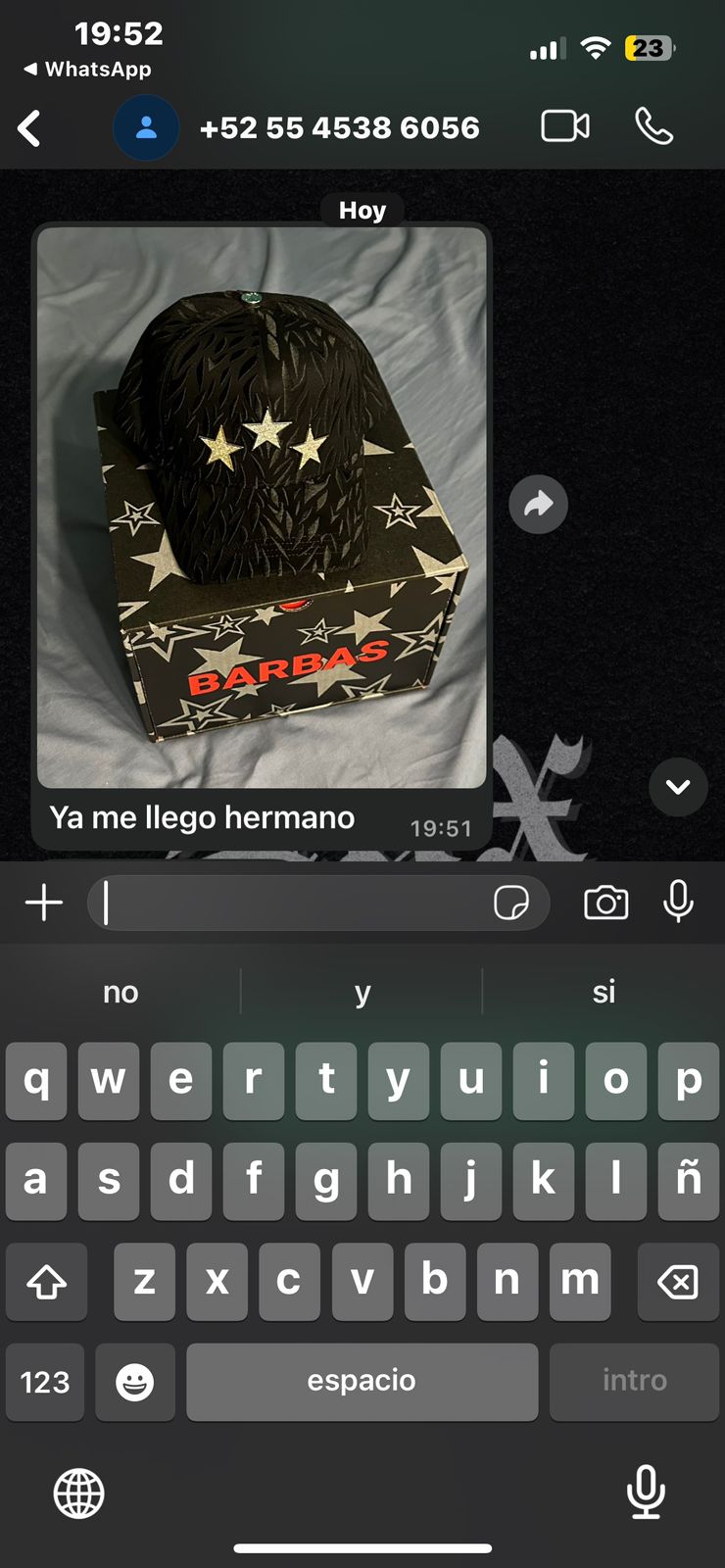The width and height of the screenshot is (725, 1568).
Task: Go back to the chat list
Action: pyautogui.click(x=30, y=128)
